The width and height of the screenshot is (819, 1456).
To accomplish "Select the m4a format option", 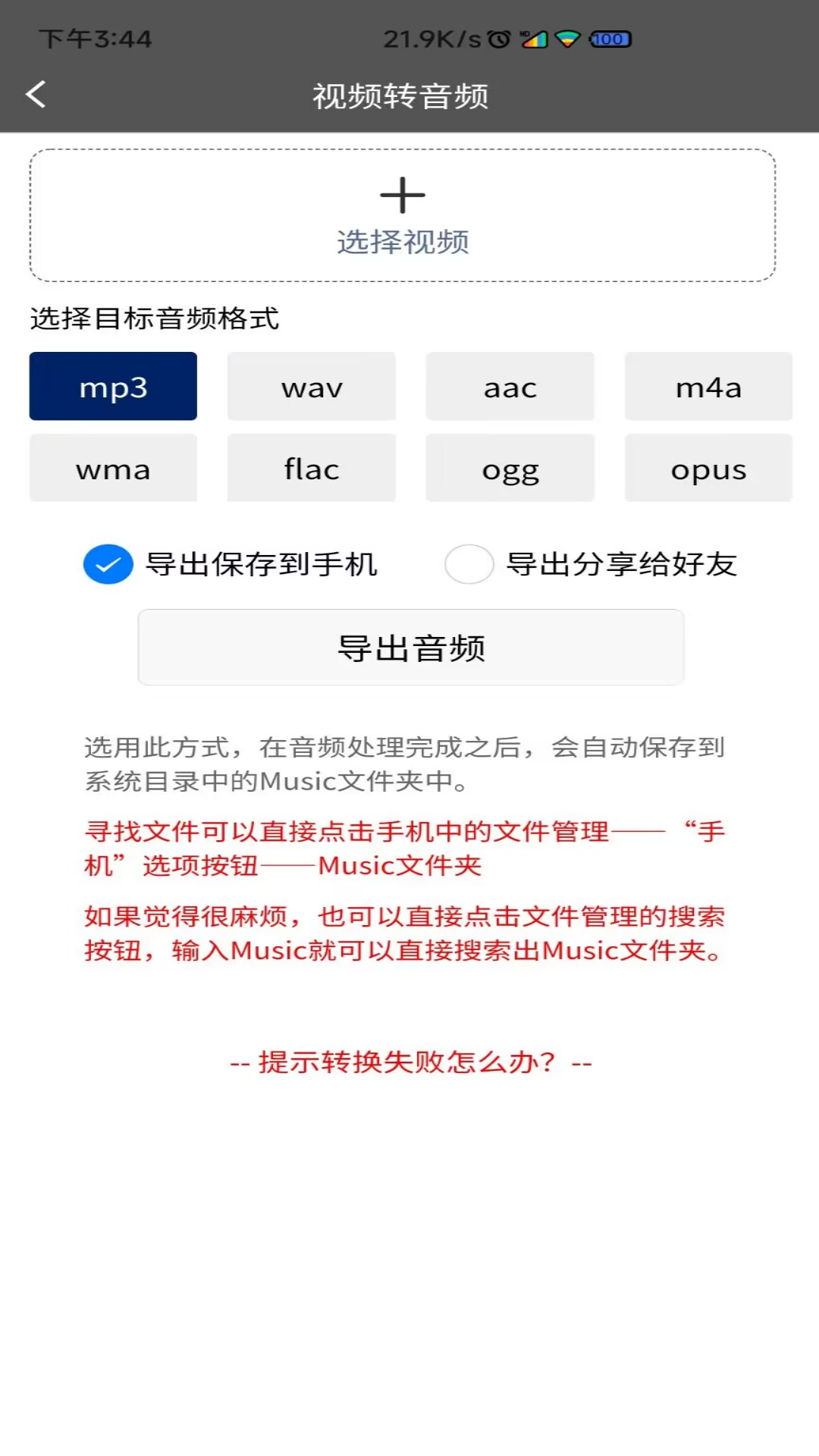I will 708,387.
